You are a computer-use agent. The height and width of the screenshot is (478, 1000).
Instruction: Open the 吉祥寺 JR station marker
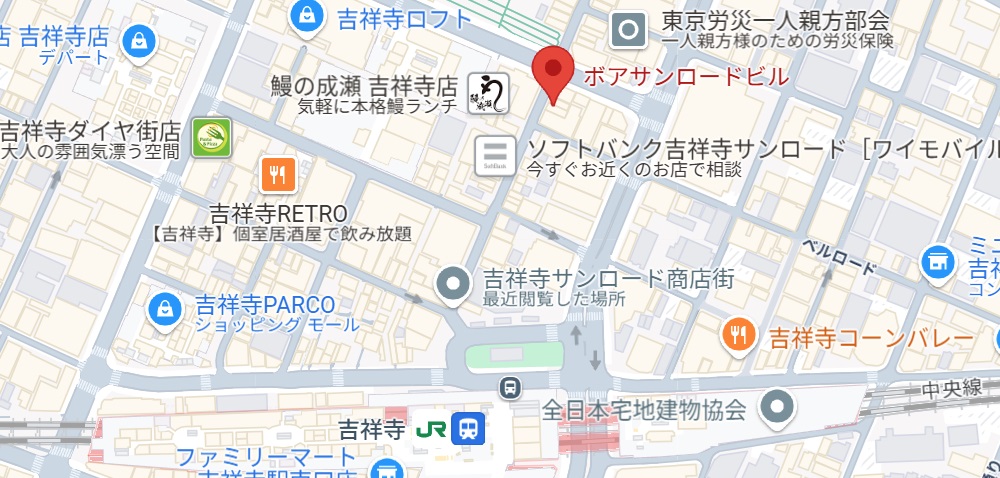tap(467, 430)
